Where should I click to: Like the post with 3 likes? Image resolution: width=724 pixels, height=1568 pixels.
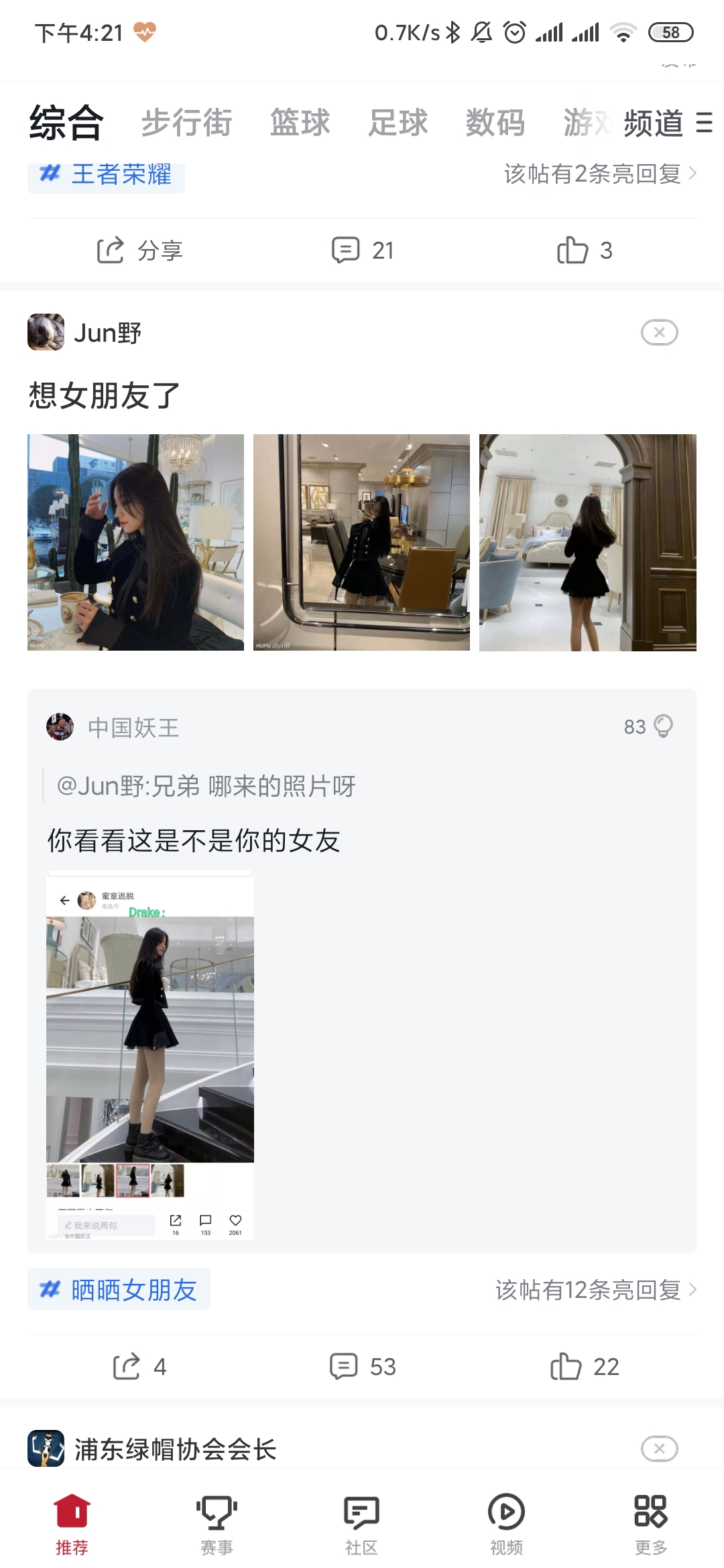tap(585, 251)
